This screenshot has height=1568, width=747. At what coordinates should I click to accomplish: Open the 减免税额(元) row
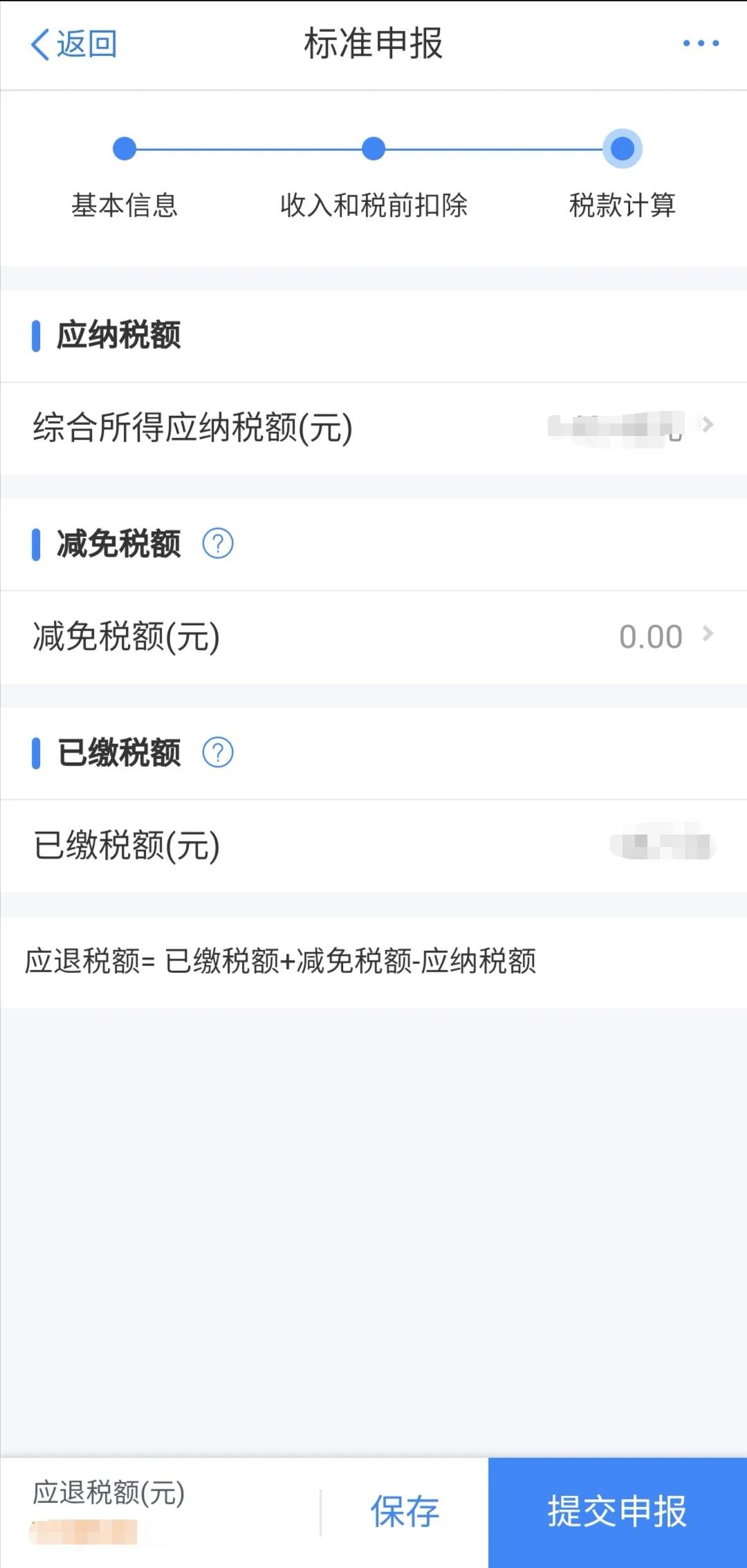(373, 637)
